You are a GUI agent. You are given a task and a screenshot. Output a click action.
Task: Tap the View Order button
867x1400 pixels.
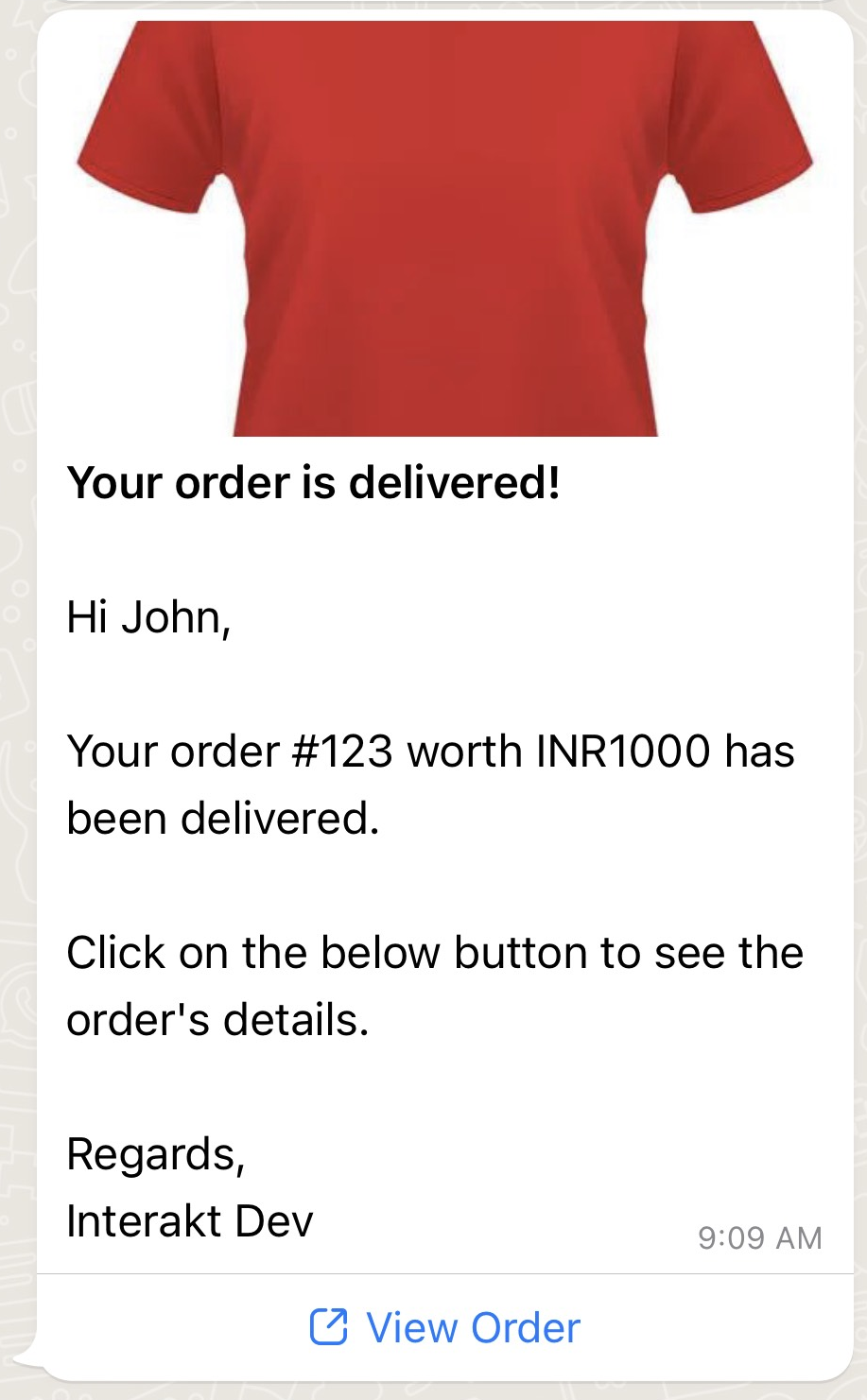tap(444, 1327)
